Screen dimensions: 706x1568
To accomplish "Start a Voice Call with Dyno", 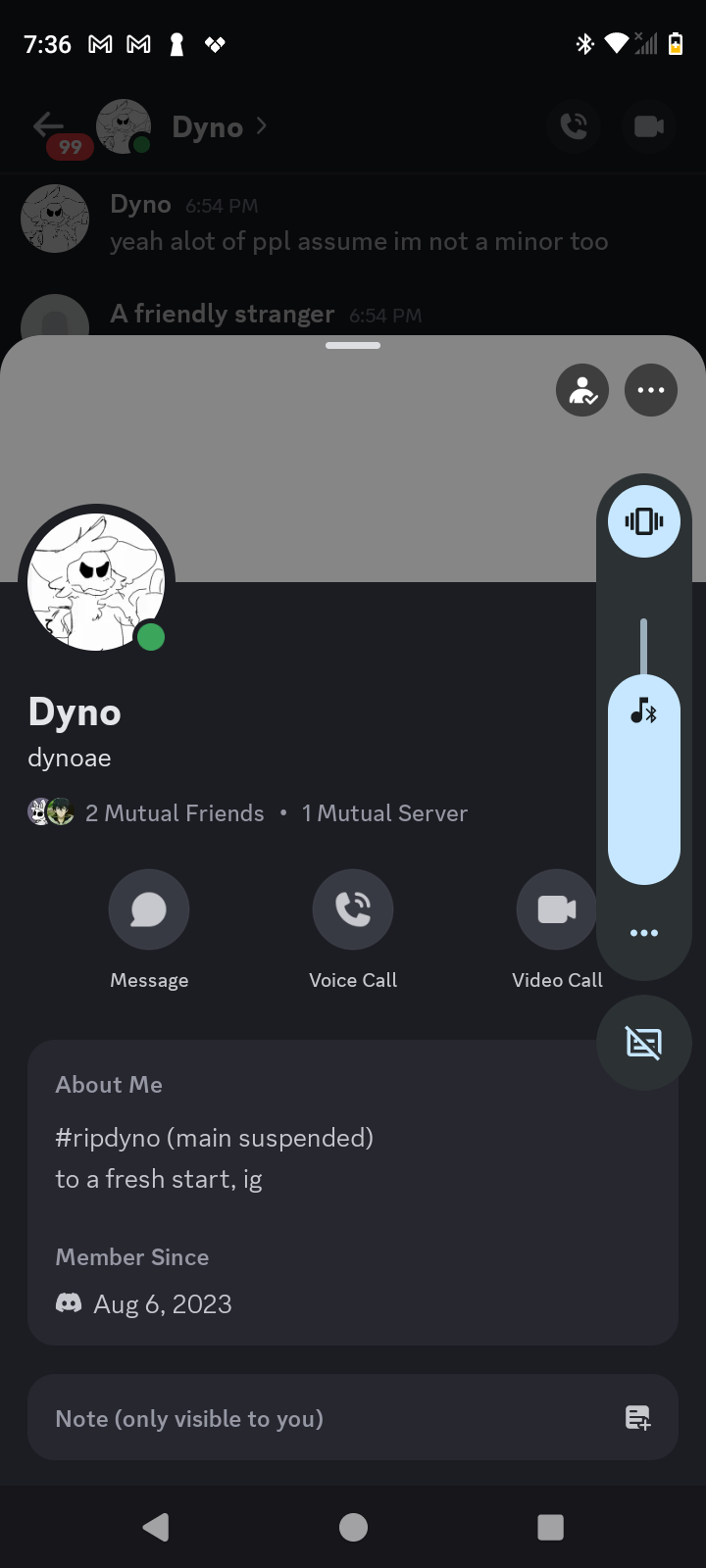I will click(353, 909).
